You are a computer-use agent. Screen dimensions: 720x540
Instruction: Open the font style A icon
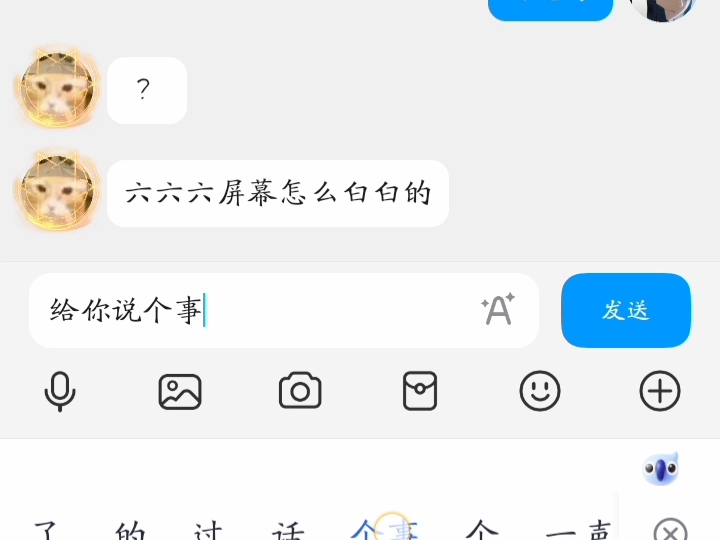pyautogui.click(x=497, y=310)
